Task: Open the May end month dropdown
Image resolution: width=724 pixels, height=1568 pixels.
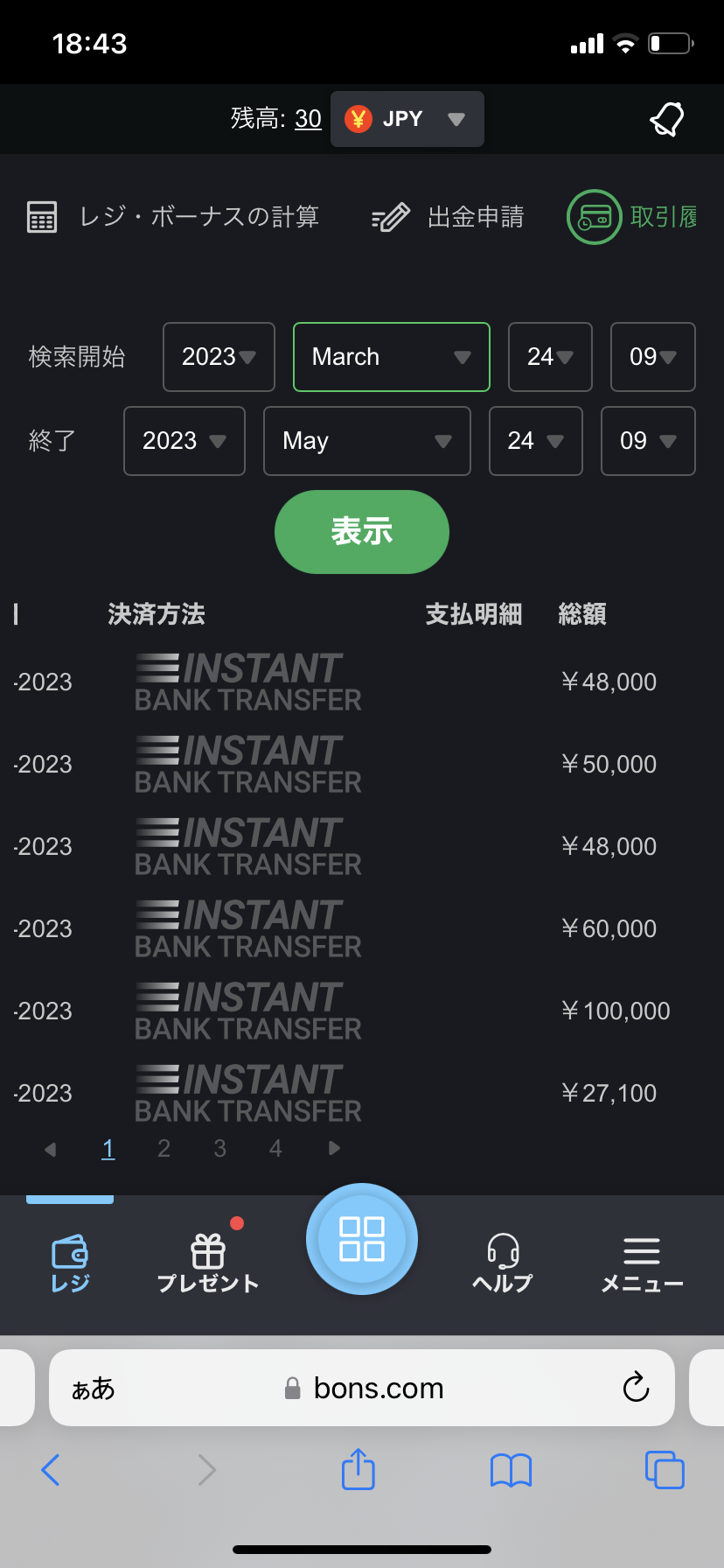Action: (x=366, y=441)
